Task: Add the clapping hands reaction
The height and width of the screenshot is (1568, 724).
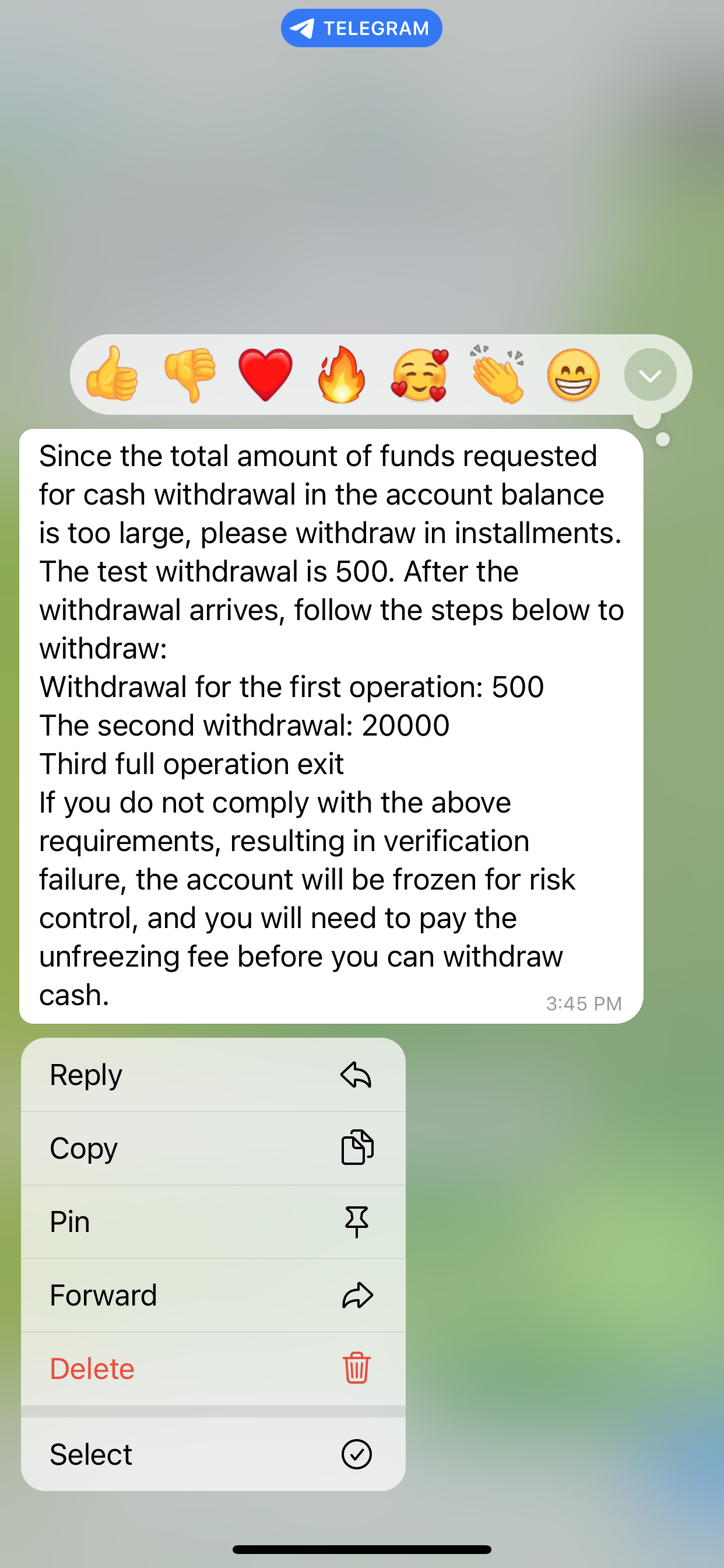Action: click(497, 374)
